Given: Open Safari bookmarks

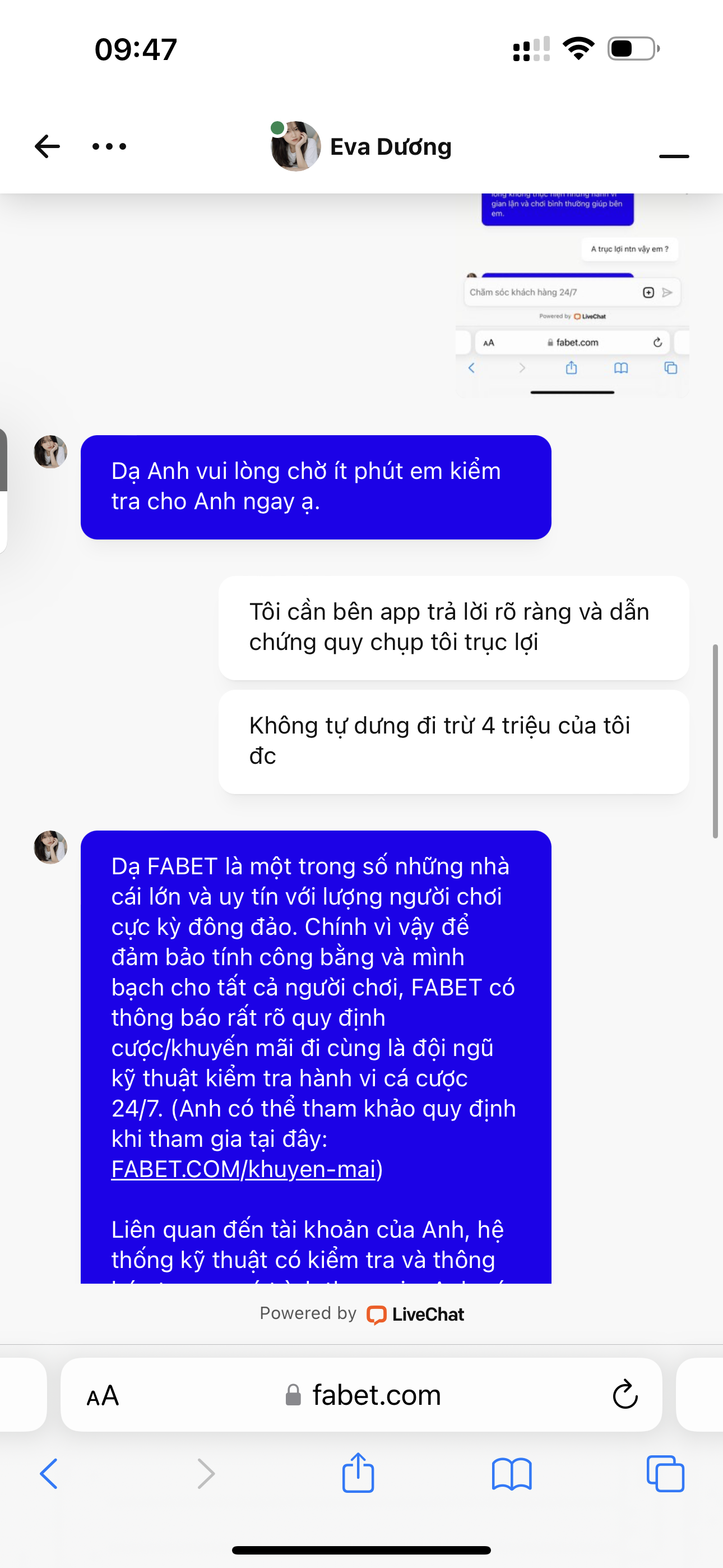Looking at the screenshot, I should [511, 1474].
